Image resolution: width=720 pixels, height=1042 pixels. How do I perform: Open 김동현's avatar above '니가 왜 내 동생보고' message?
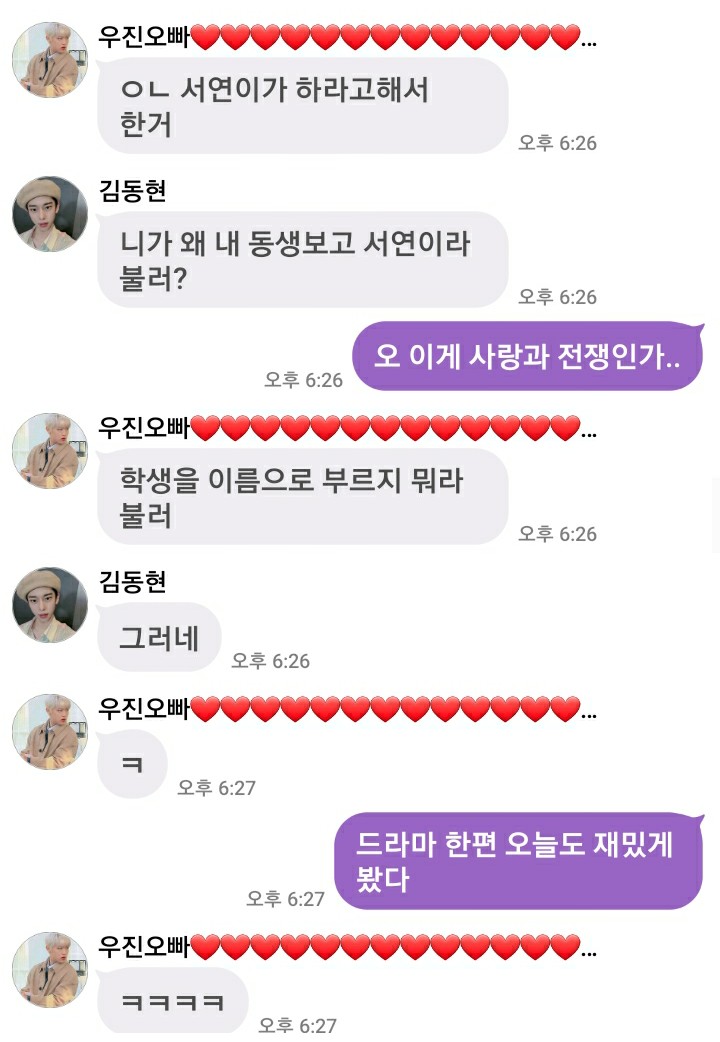click(49, 214)
